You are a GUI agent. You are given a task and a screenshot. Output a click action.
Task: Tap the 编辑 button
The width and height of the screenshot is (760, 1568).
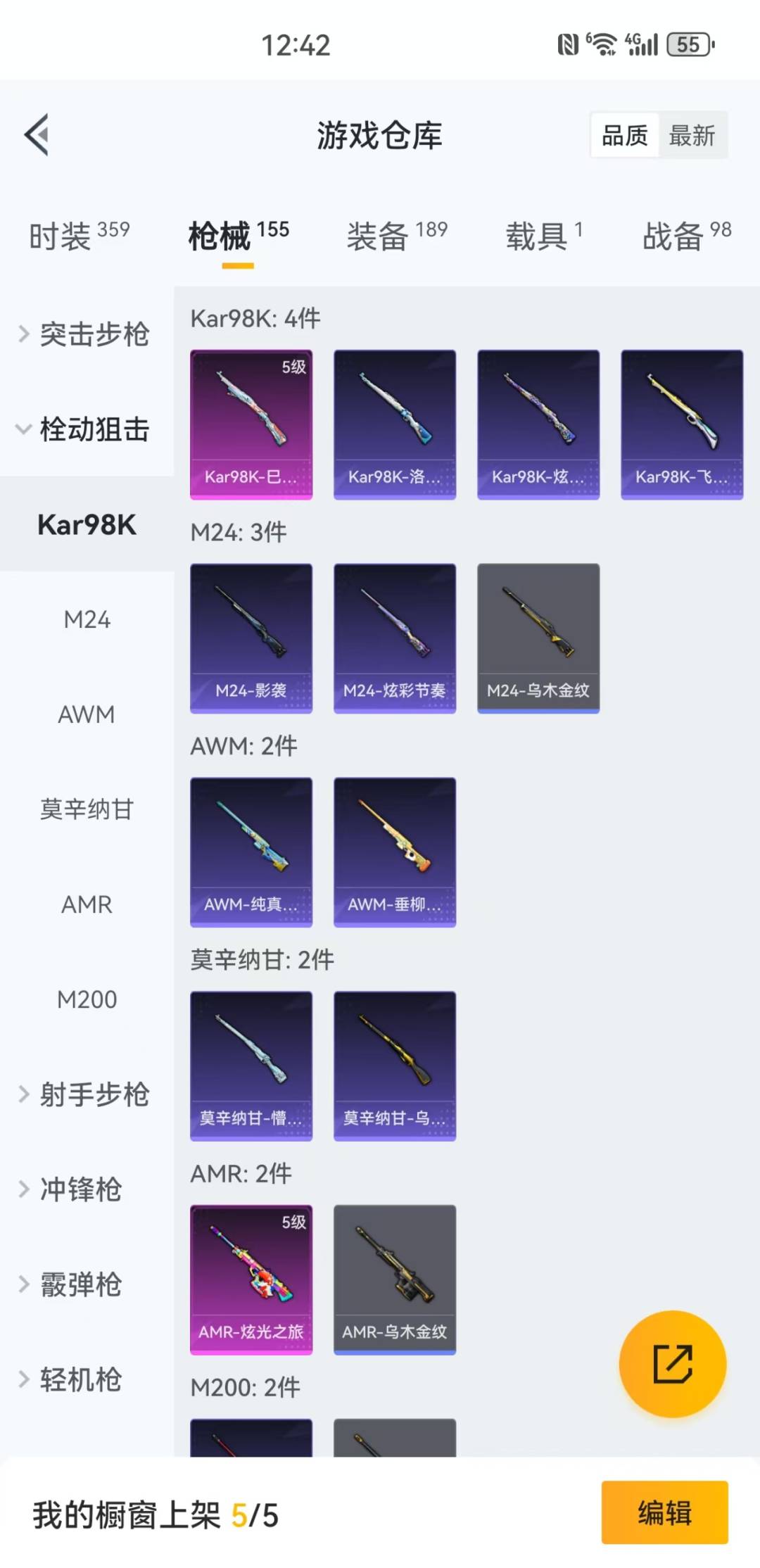(x=664, y=1512)
